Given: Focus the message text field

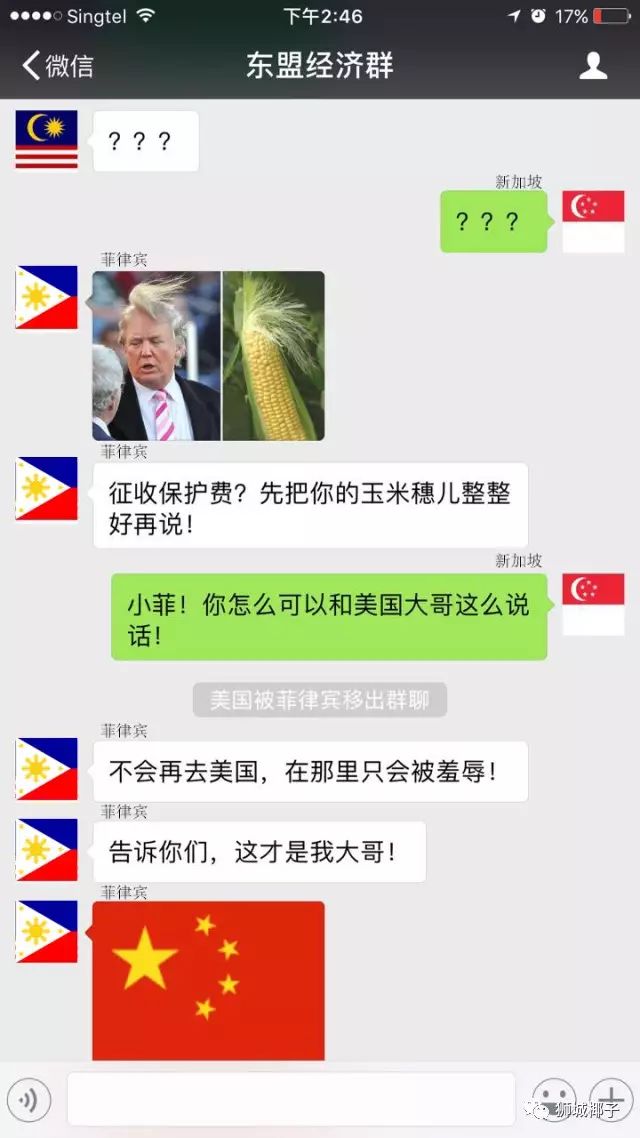Looking at the screenshot, I should click(290, 1100).
